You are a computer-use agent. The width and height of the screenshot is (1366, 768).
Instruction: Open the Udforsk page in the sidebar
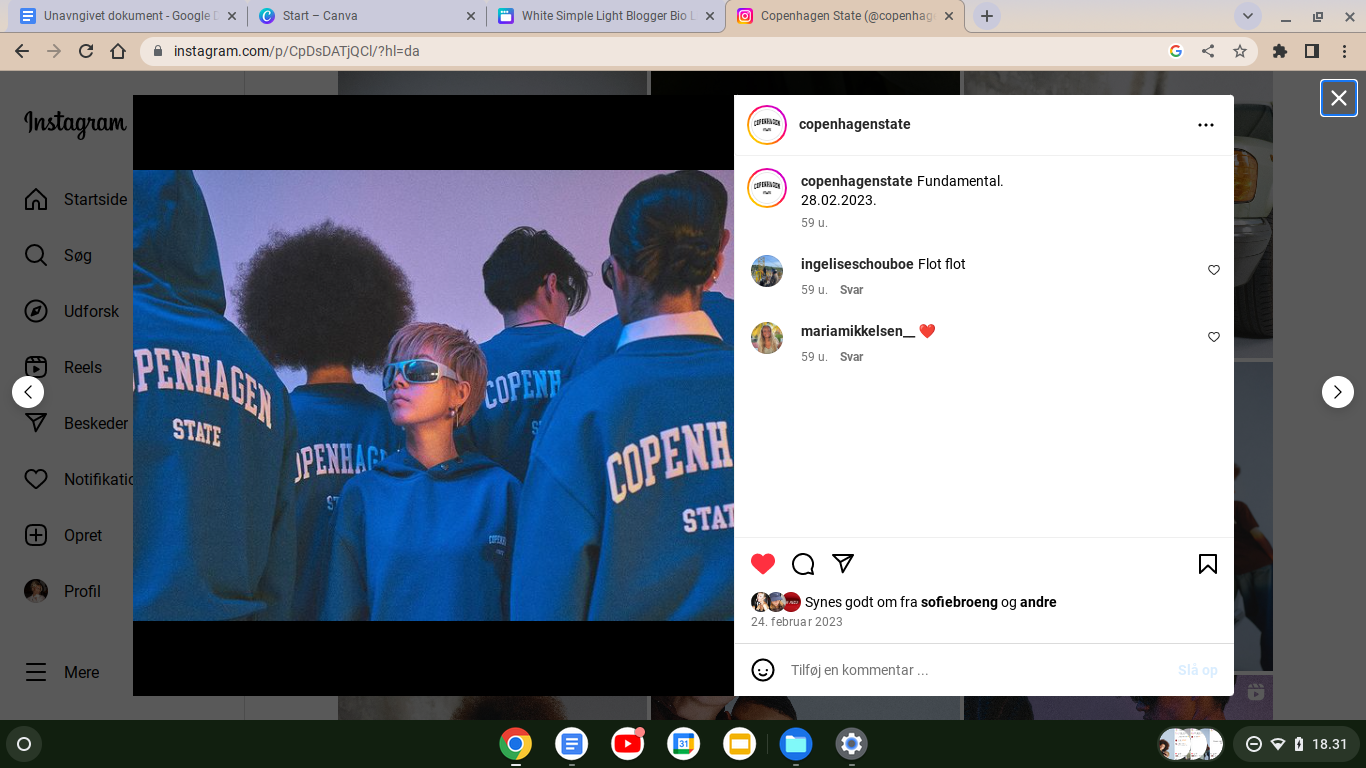click(x=91, y=312)
